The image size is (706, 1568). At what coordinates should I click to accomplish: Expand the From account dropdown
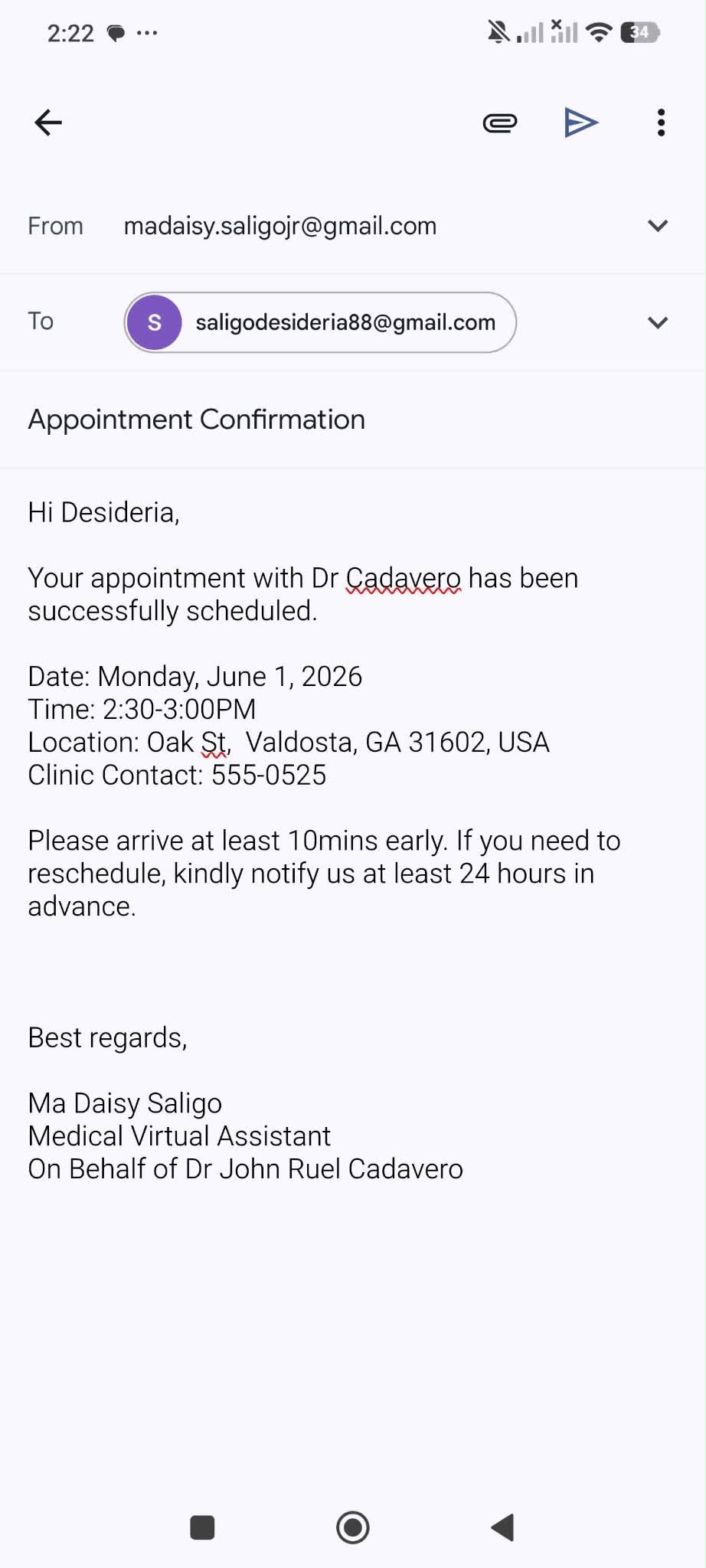[x=658, y=226]
